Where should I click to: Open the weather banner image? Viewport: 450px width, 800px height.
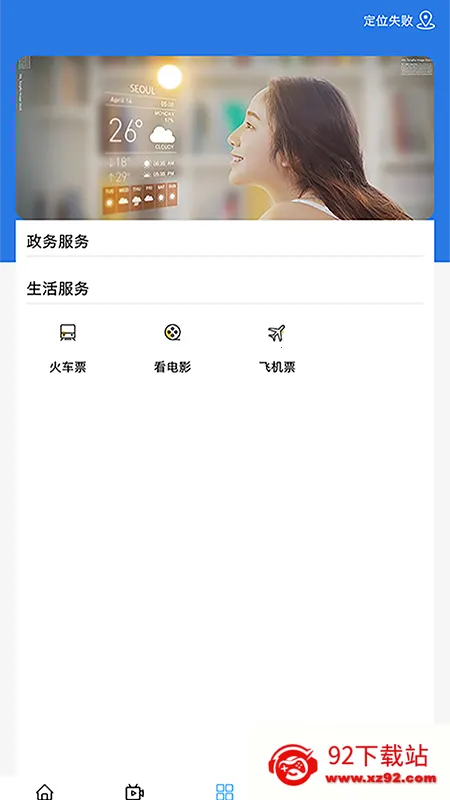click(225, 138)
